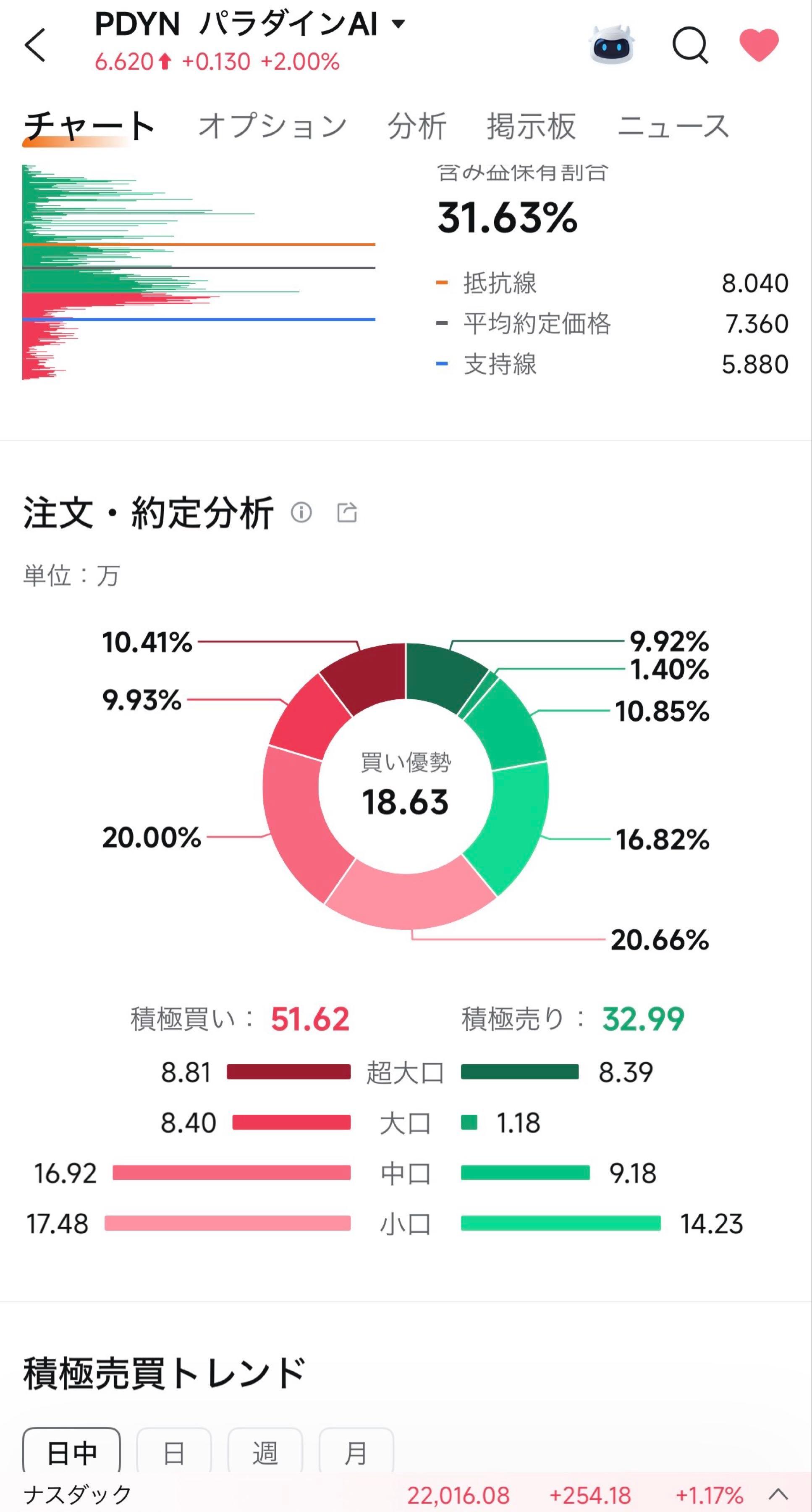
Task: Select the 月 trend period
Action: (356, 1452)
